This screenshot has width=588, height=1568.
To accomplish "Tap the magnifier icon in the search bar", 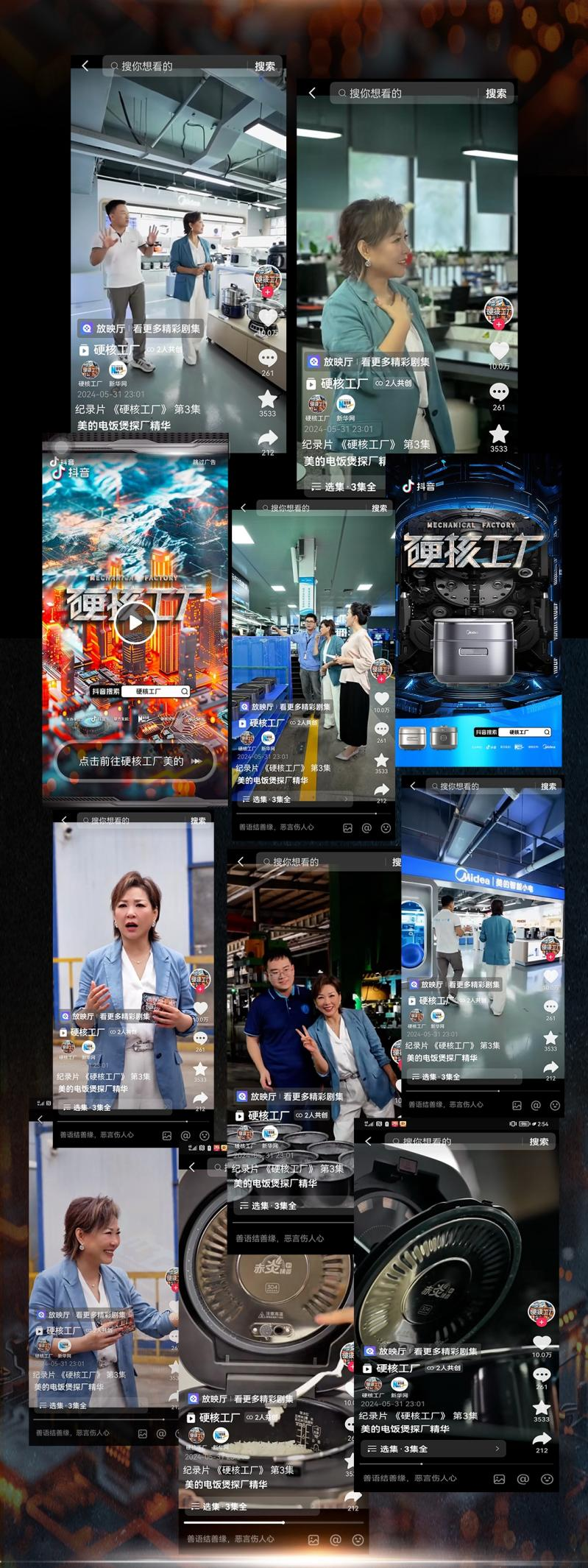I will (394, 1141).
